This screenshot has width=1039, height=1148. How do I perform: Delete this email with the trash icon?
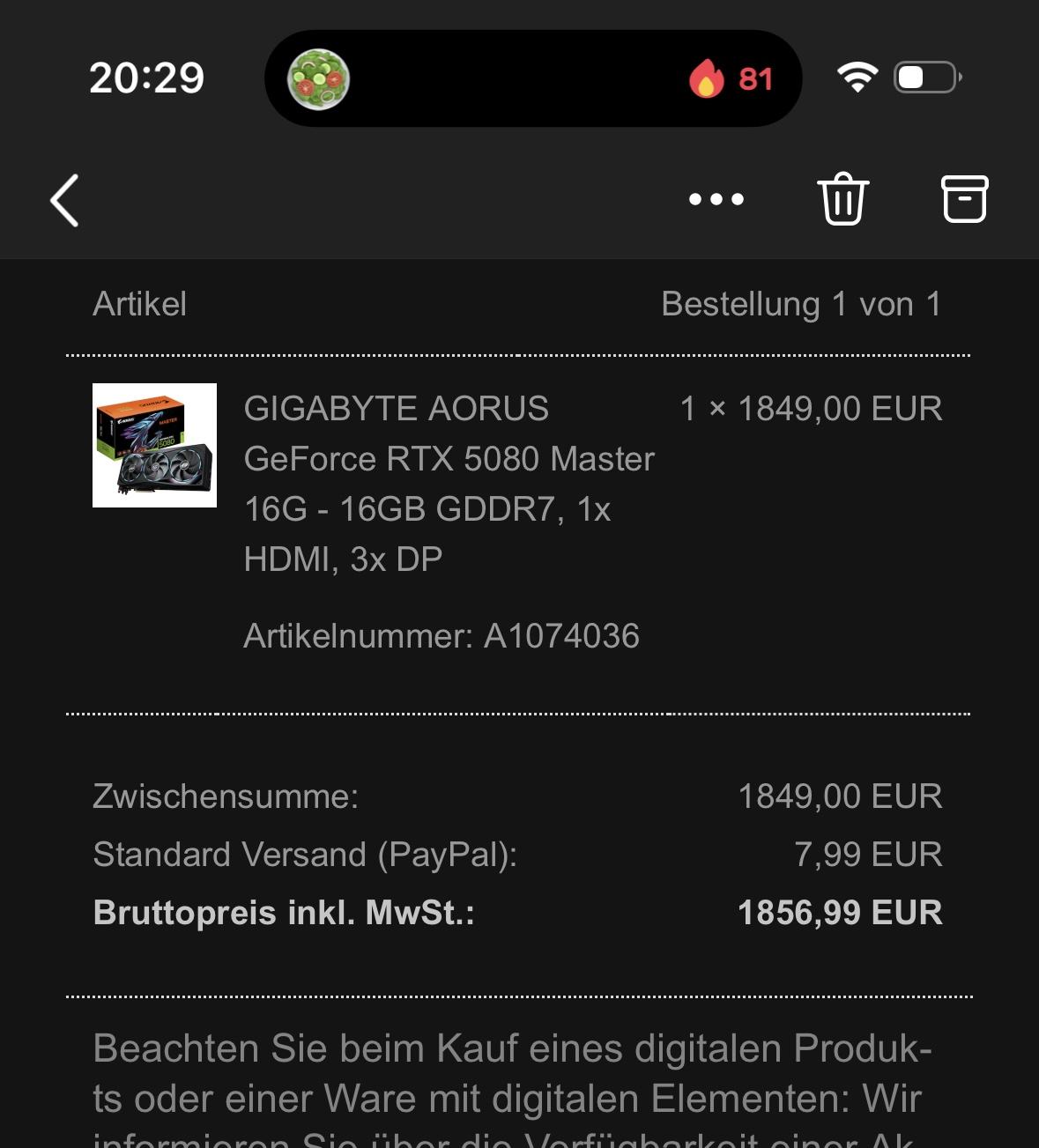click(x=842, y=199)
